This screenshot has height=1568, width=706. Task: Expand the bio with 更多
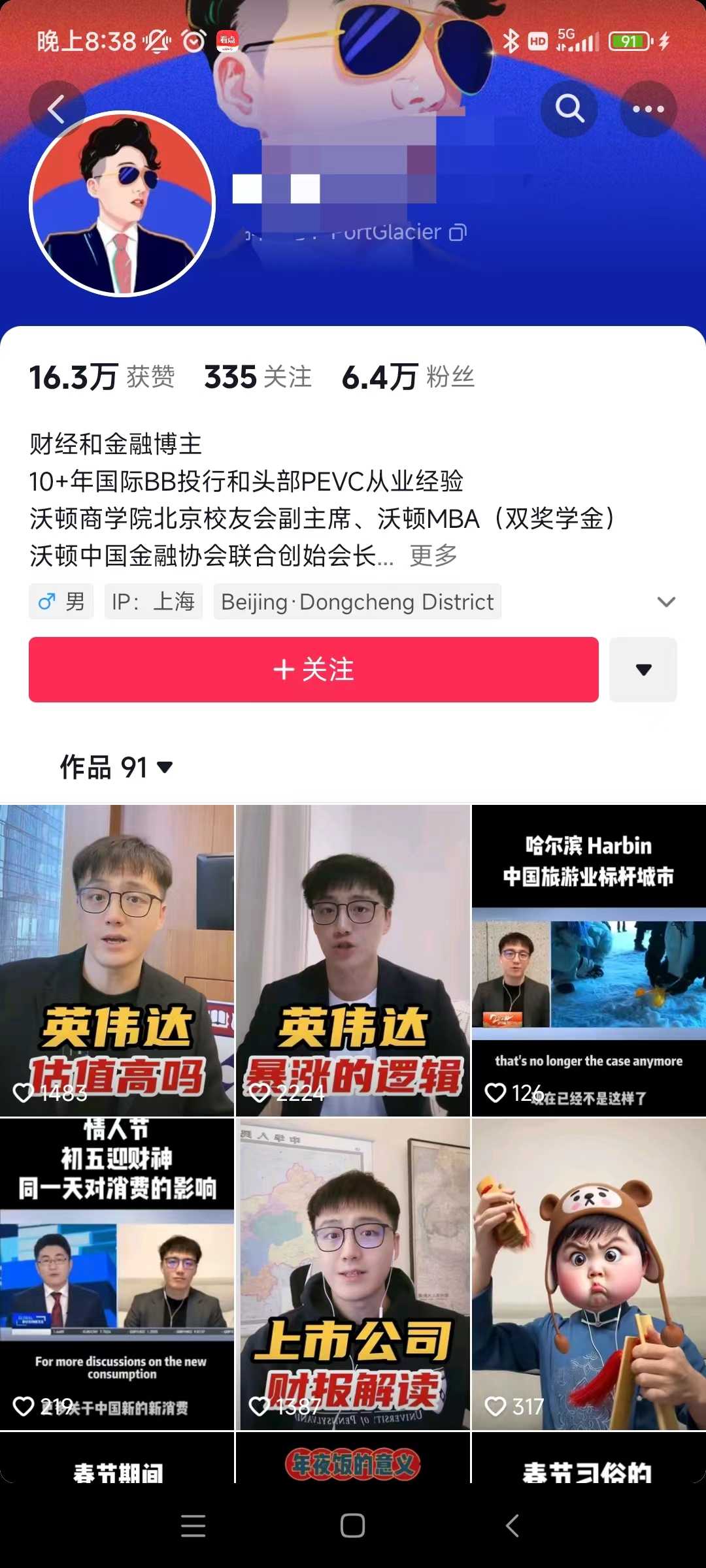[x=433, y=555]
